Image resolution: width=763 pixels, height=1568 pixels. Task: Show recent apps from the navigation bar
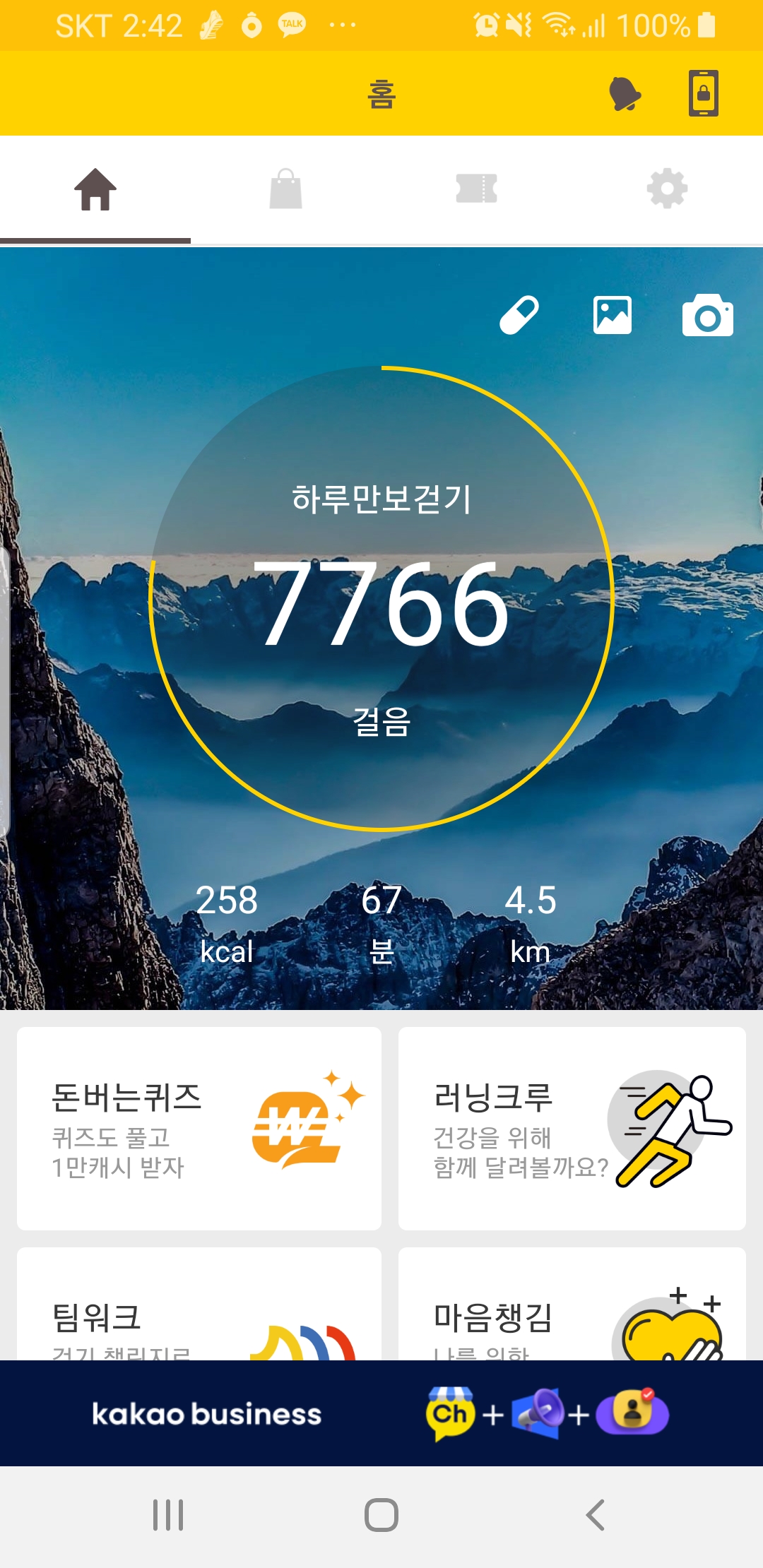(x=168, y=1515)
